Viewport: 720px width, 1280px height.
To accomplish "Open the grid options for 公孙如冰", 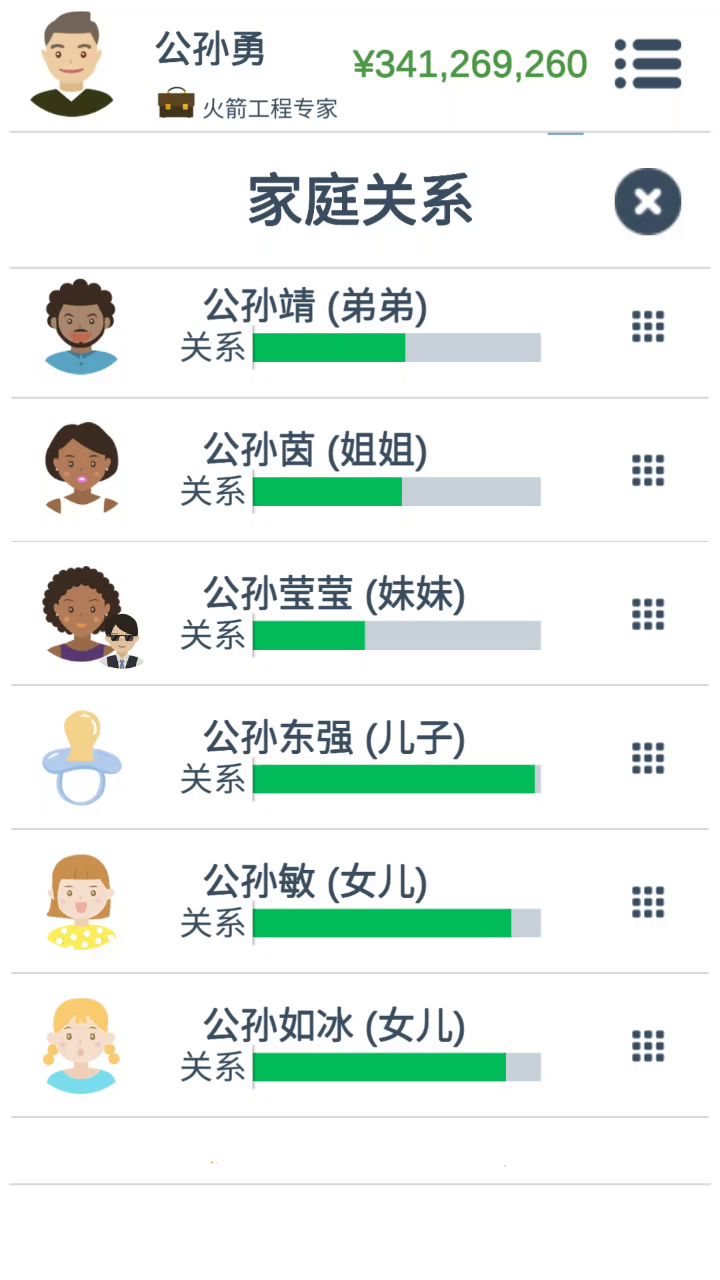I will [x=648, y=1046].
